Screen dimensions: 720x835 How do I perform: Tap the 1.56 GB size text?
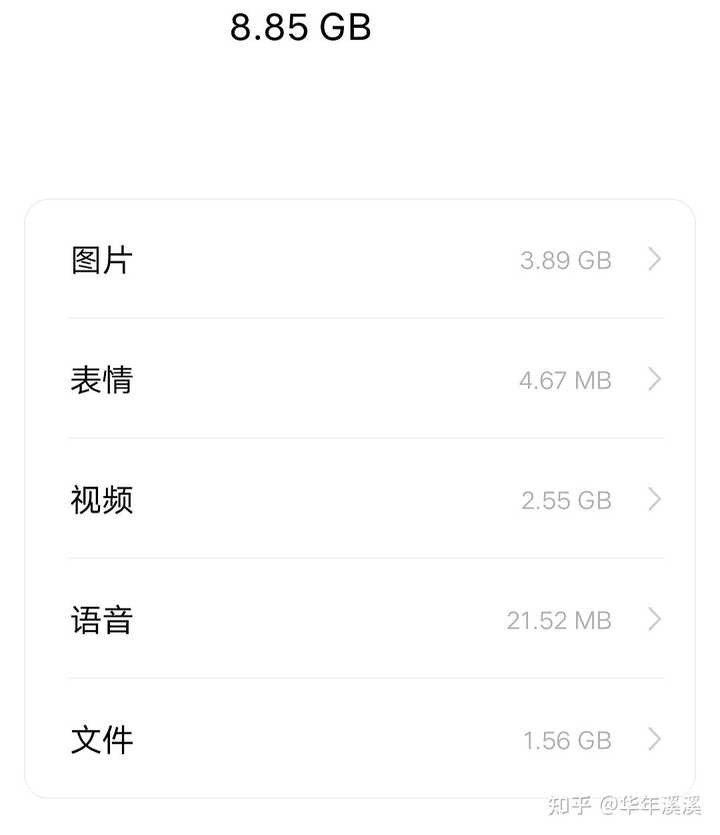(567, 740)
